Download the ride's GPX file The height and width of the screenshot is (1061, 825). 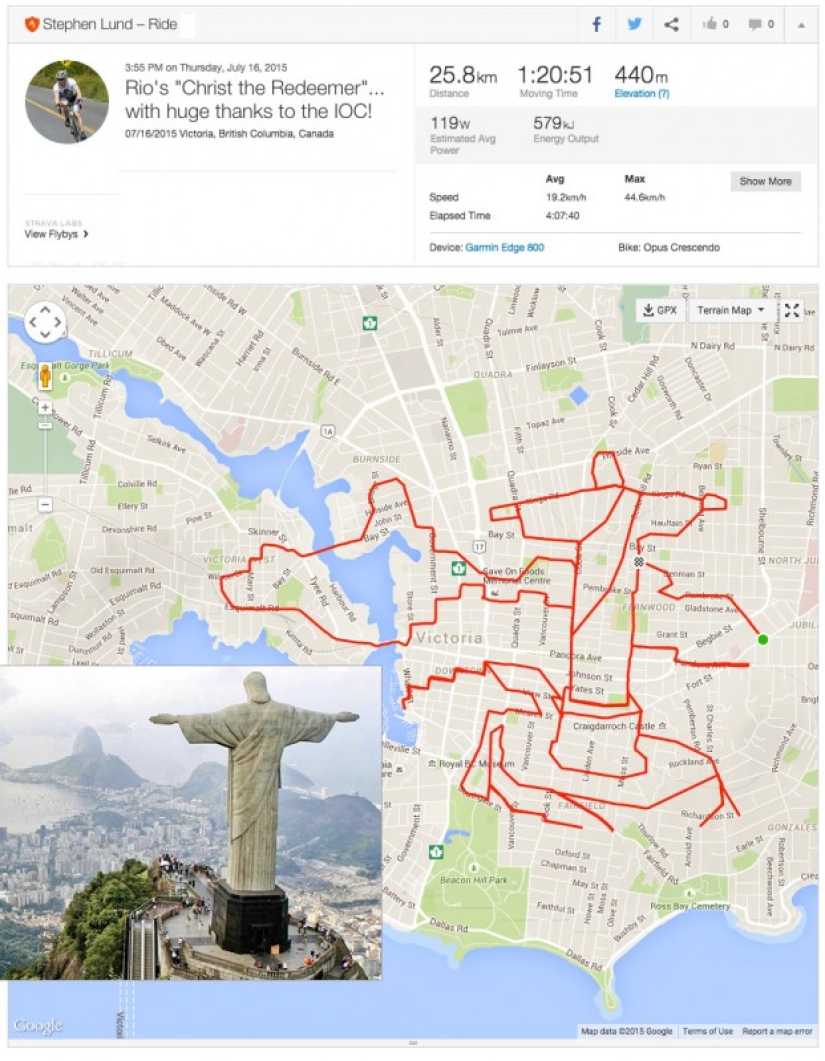(657, 310)
